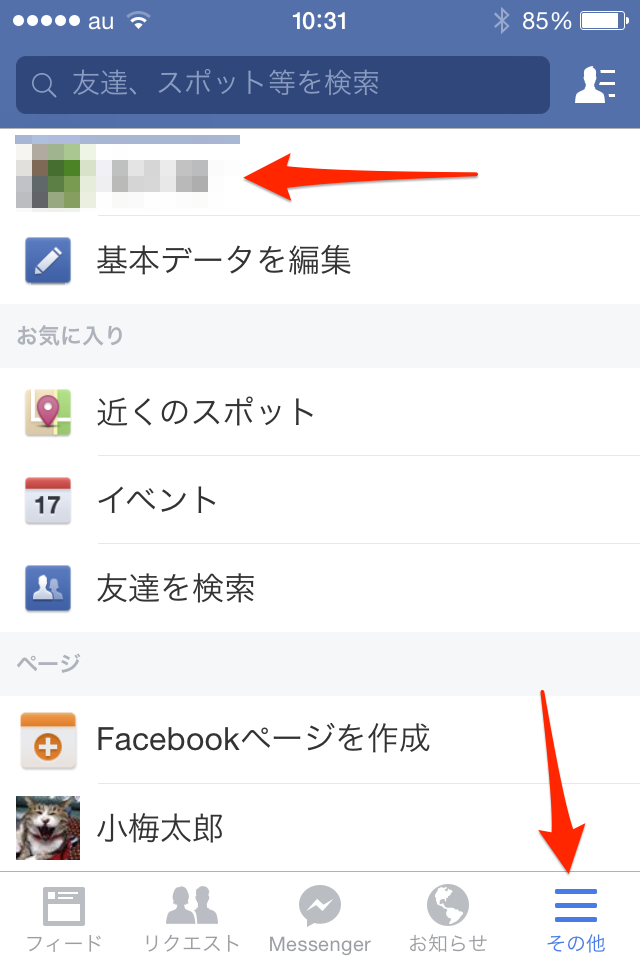Image resolution: width=640 pixels, height=960 pixels.
Task: Open 友達を検索
Action: coord(320,588)
